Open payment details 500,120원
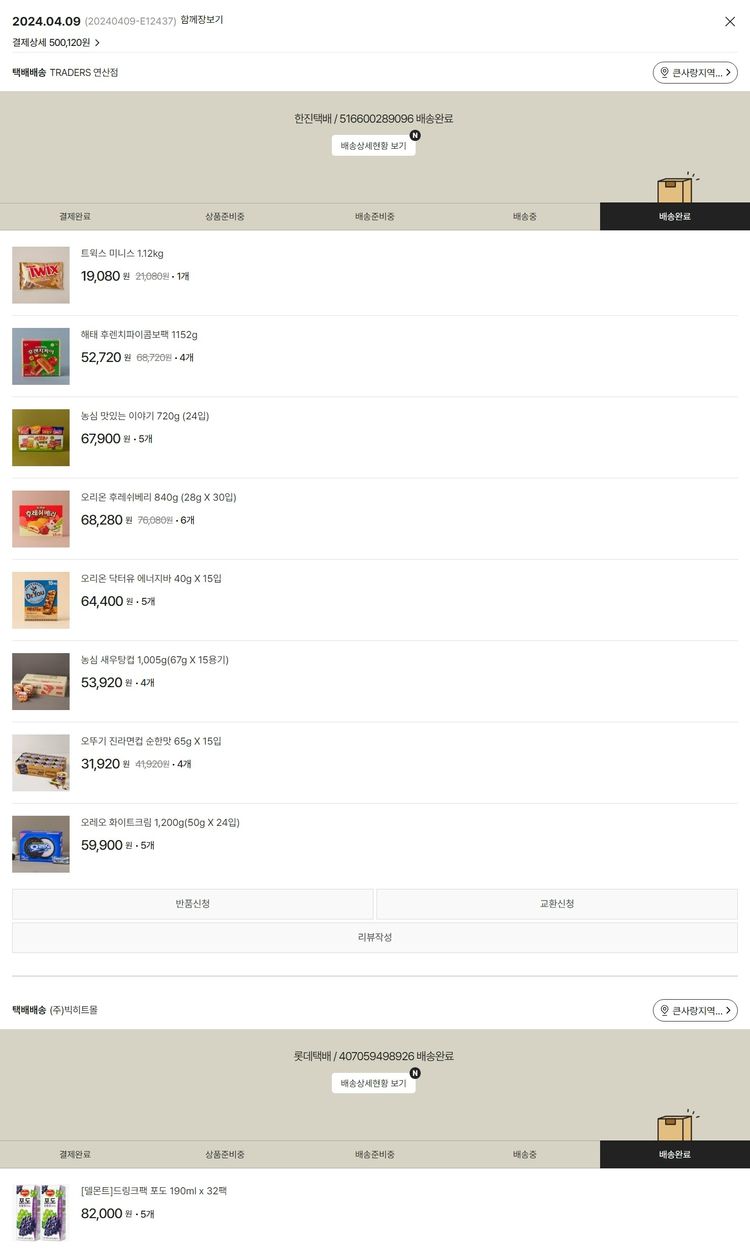750x1256 pixels. 56,43
